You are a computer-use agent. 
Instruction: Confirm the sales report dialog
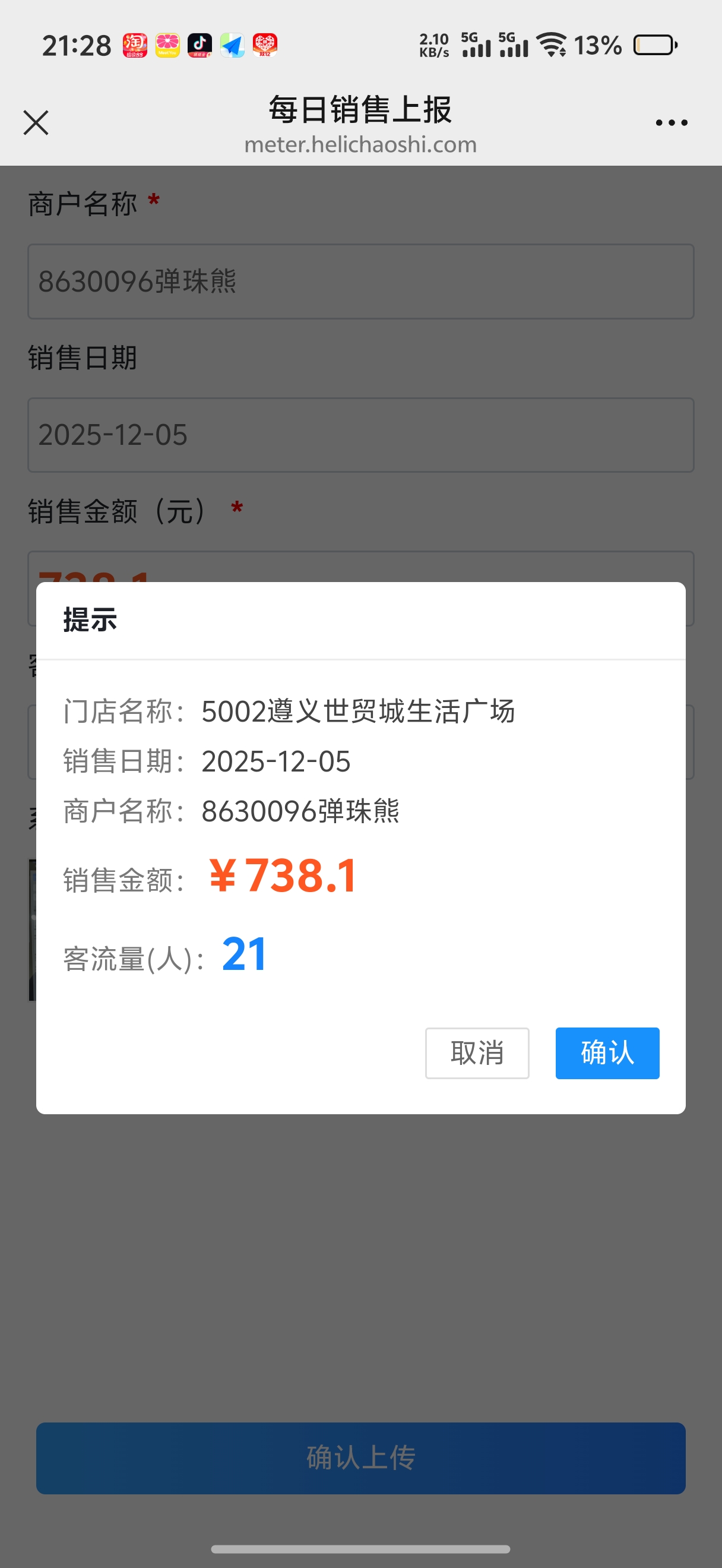606,1053
